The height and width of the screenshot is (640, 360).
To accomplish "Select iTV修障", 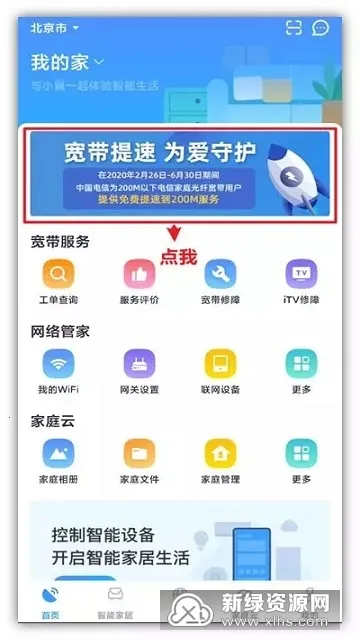I will [x=301, y=282].
